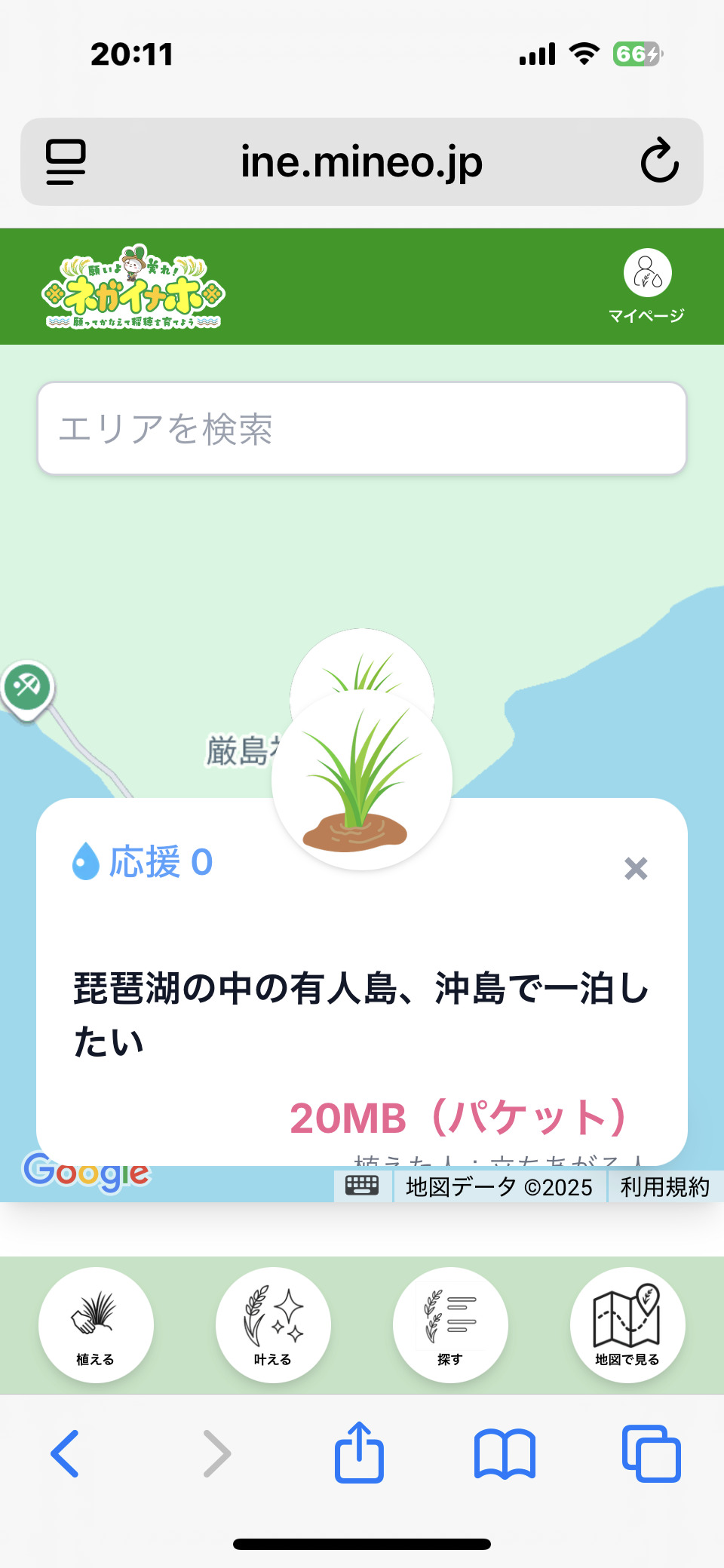Screen dimensions: 724x1568
Task: Tap the address bar URL ine.mineo.jp
Action: pyautogui.click(x=361, y=161)
